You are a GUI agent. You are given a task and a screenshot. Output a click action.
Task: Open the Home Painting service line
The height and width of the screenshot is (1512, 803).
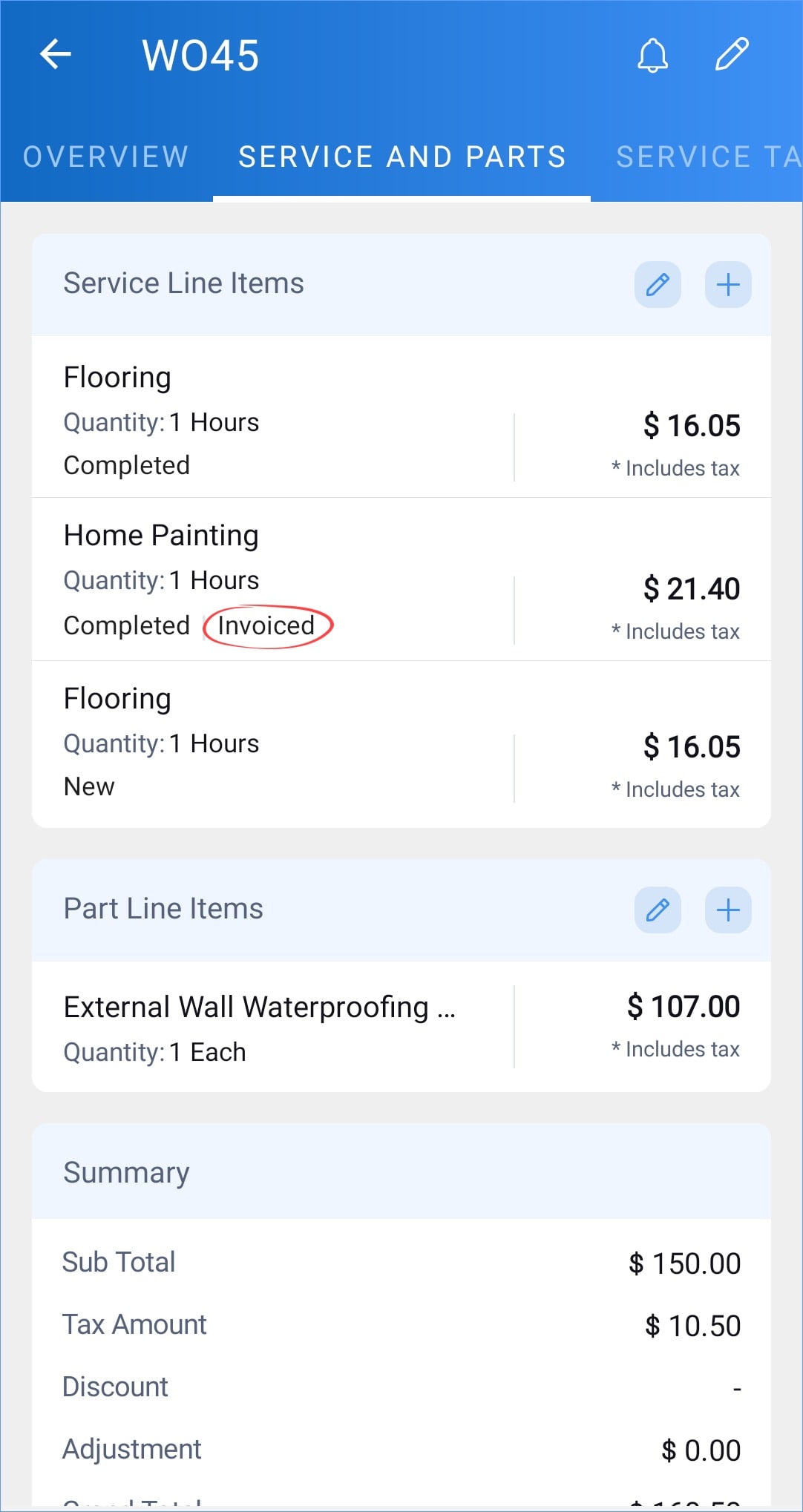click(x=401, y=579)
